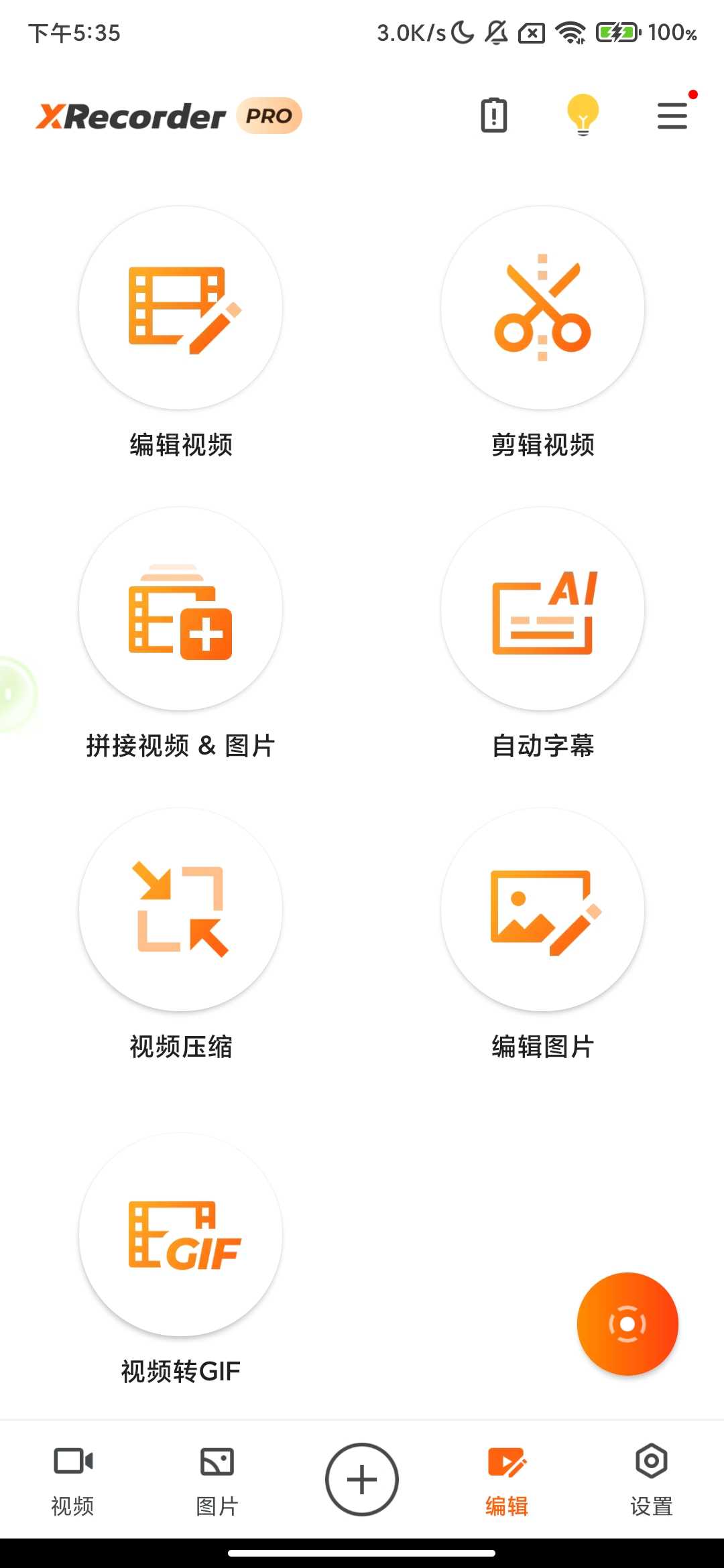Tap the plus button to create new
This screenshot has height=1568, width=724.
(x=361, y=1479)
